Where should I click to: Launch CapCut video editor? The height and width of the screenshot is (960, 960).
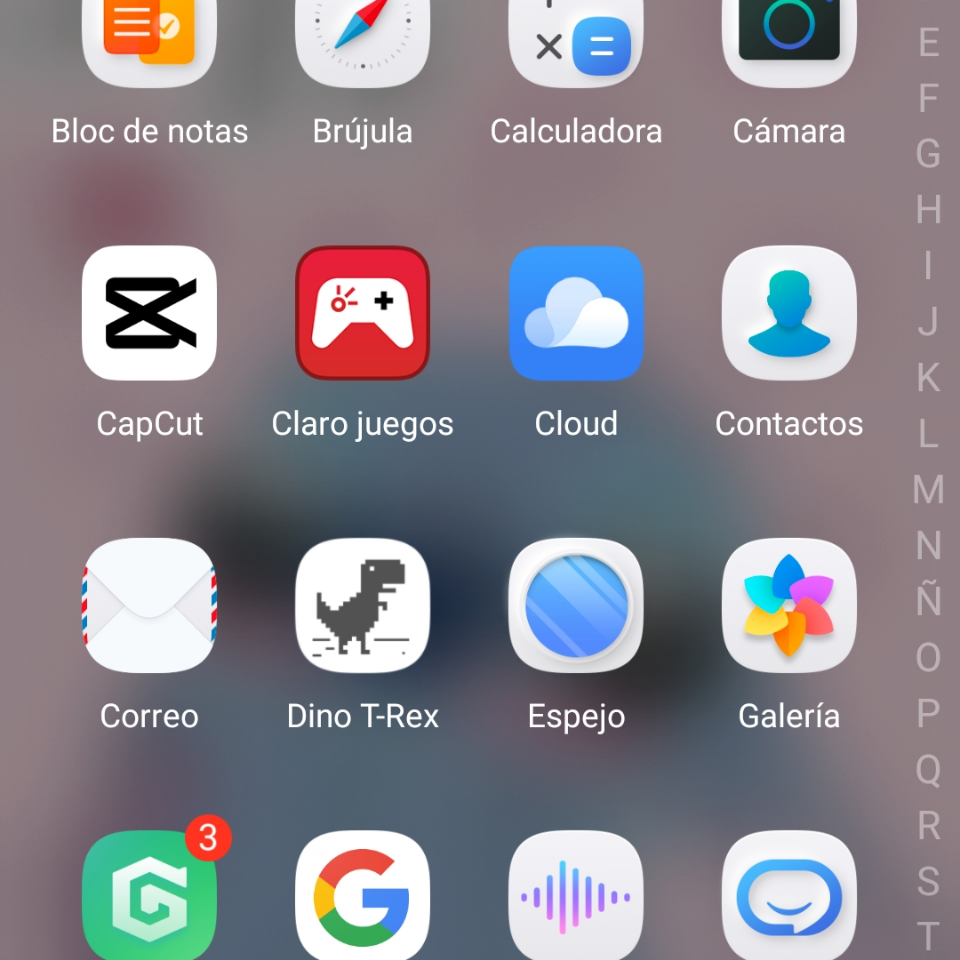[149, 313]
